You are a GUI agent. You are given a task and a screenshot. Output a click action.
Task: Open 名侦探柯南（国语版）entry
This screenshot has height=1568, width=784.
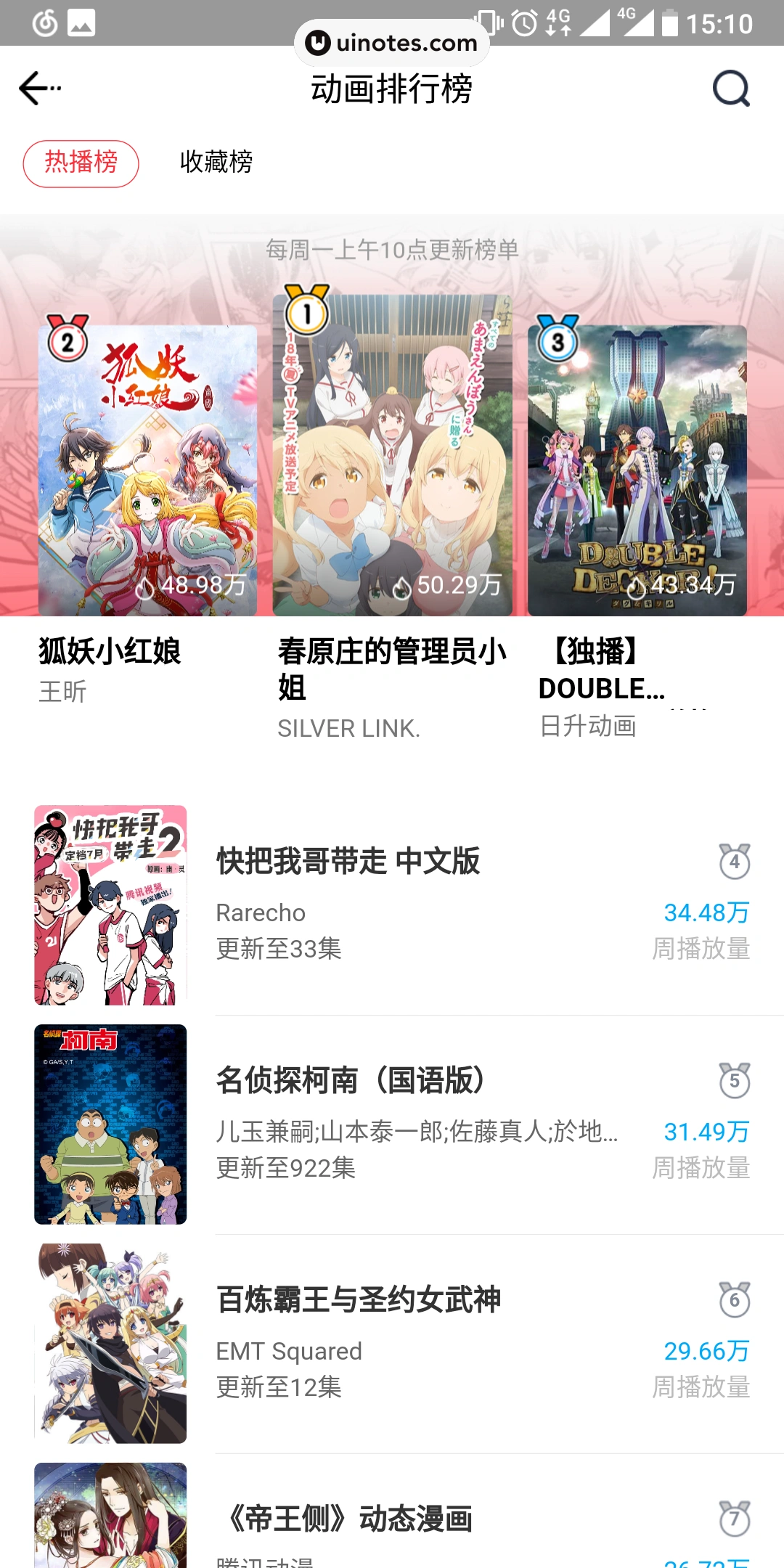click(x=392, y=1124)
